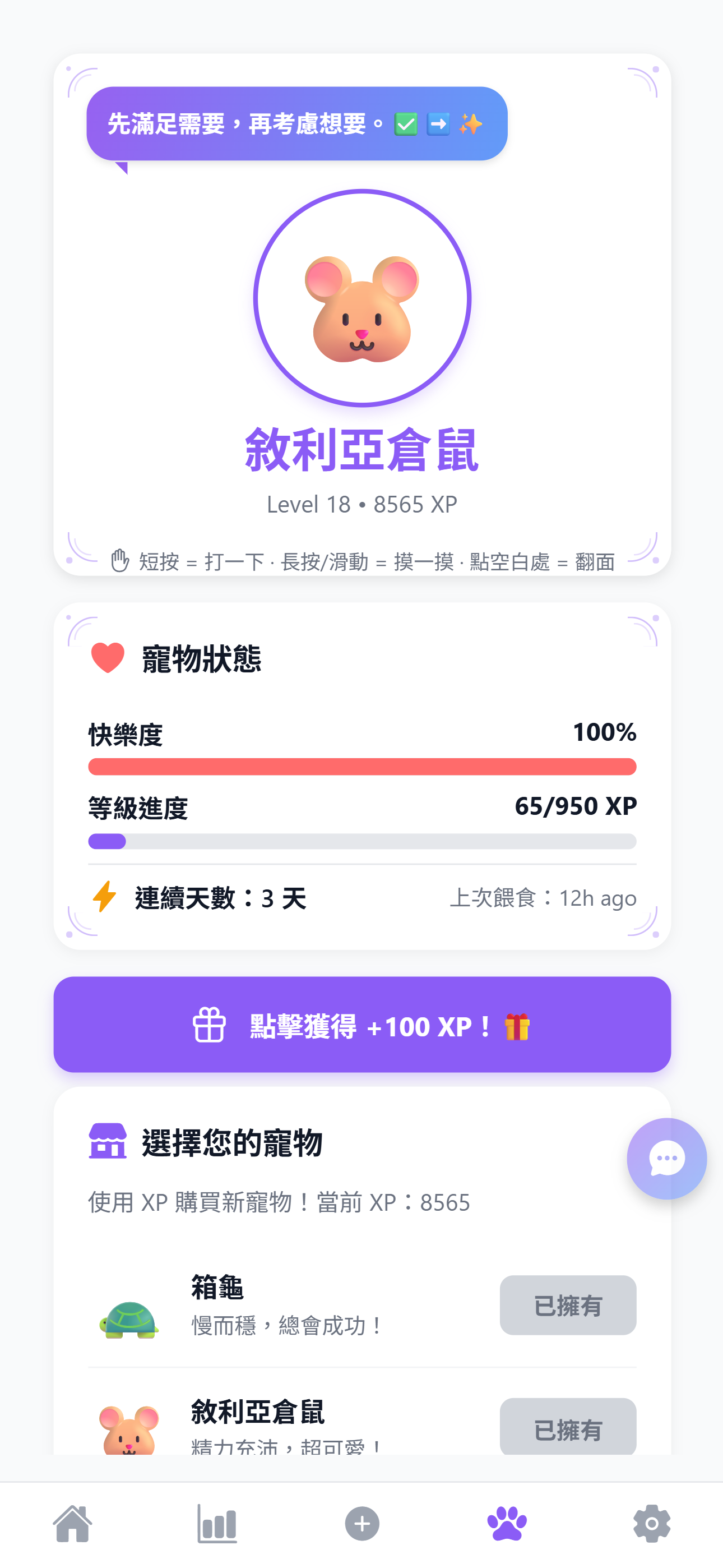The image size is (723, 1568).
Task: Tap the hamster avatar portrait
Action: pos(361,305)
